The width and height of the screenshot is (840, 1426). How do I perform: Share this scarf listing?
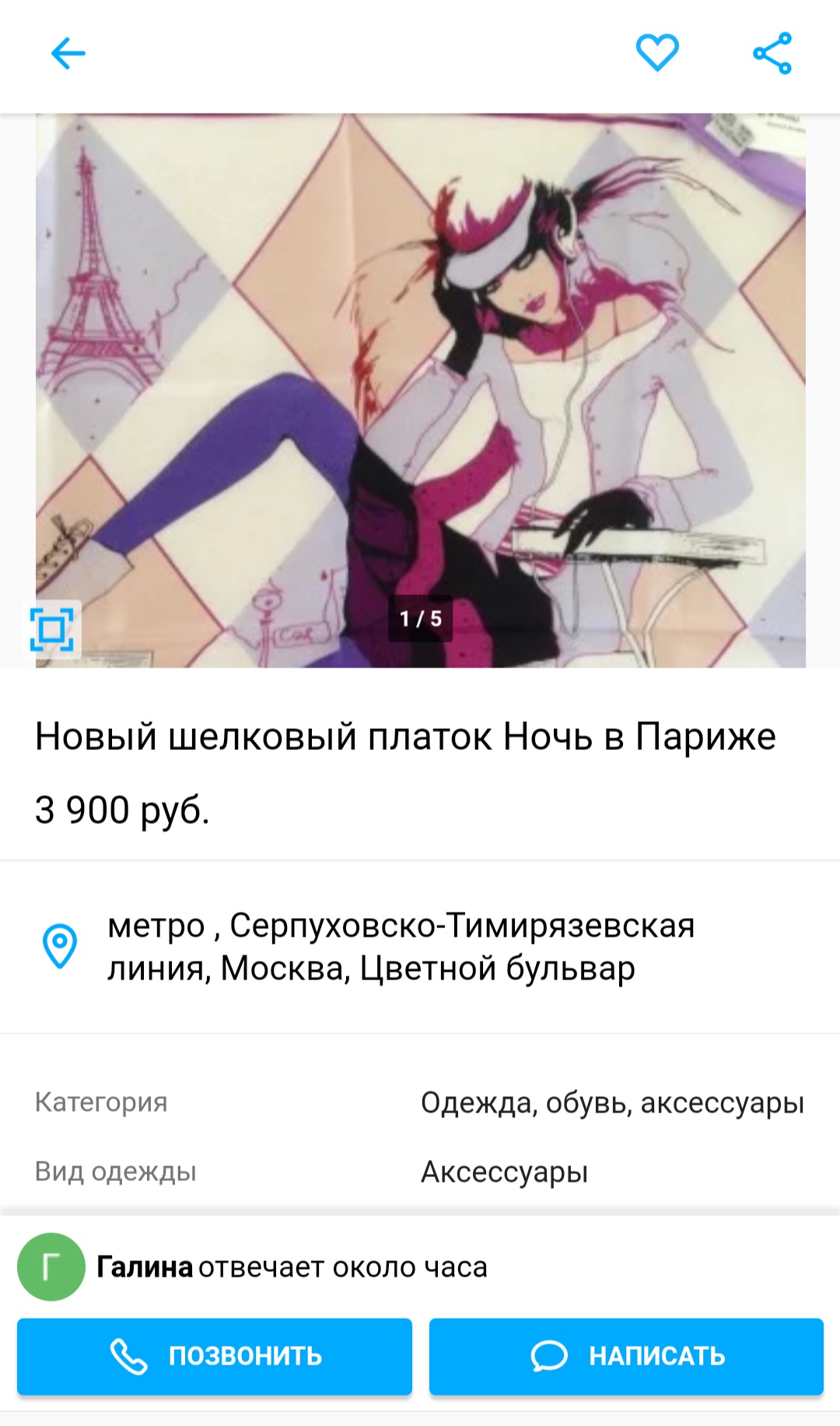click(772, 53)
